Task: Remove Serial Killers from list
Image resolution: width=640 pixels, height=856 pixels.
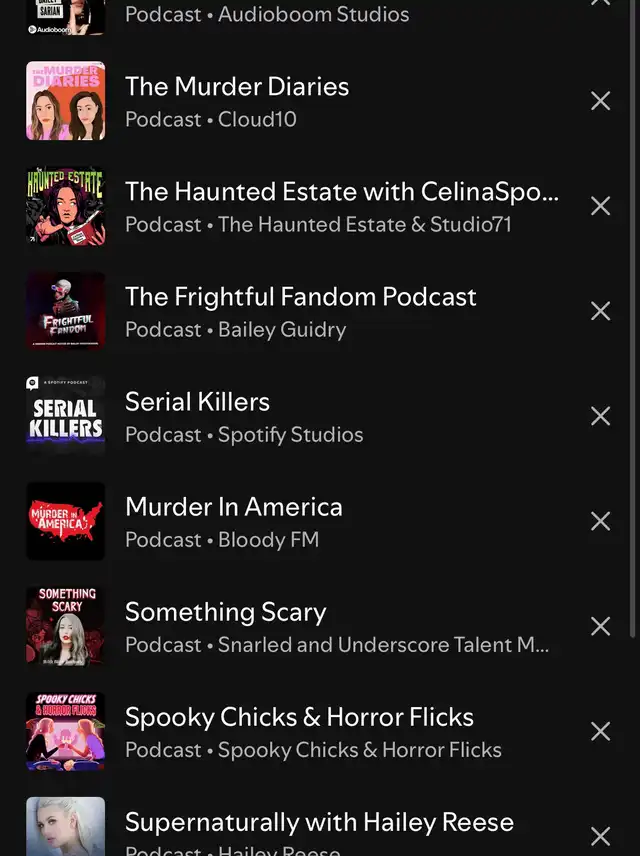Action: 600,416
